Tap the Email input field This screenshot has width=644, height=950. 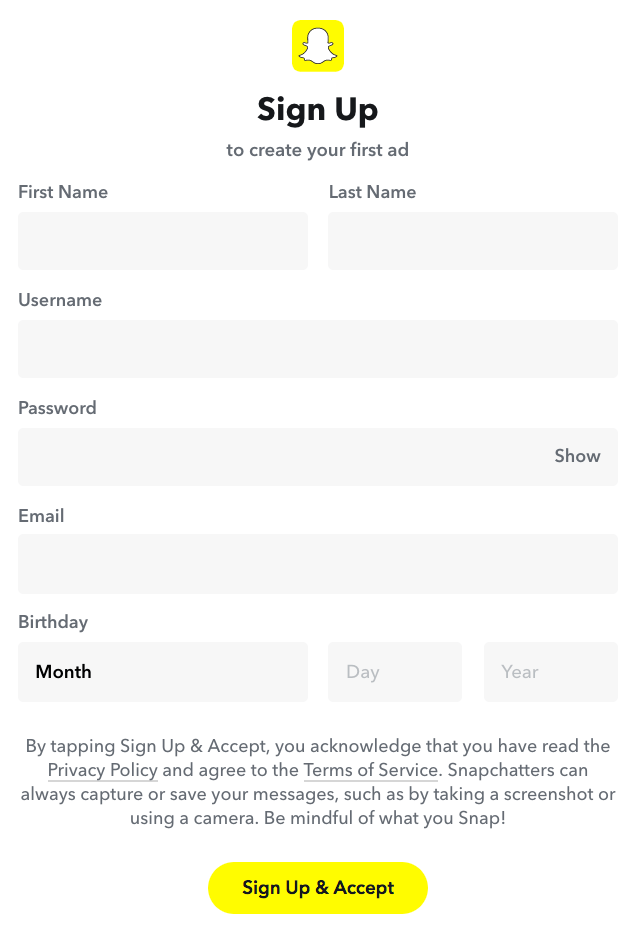(317, 564)
